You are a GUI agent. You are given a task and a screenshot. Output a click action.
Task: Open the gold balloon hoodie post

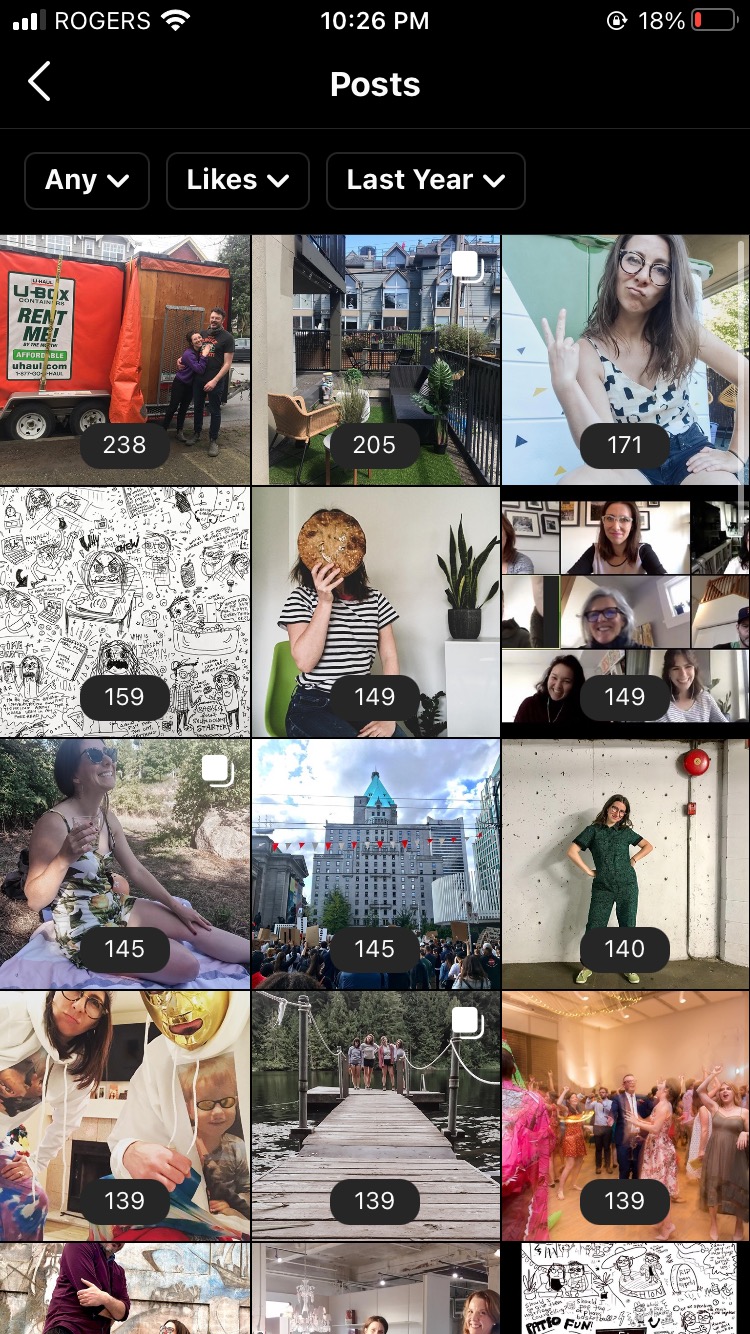[x=124, y=1116]
